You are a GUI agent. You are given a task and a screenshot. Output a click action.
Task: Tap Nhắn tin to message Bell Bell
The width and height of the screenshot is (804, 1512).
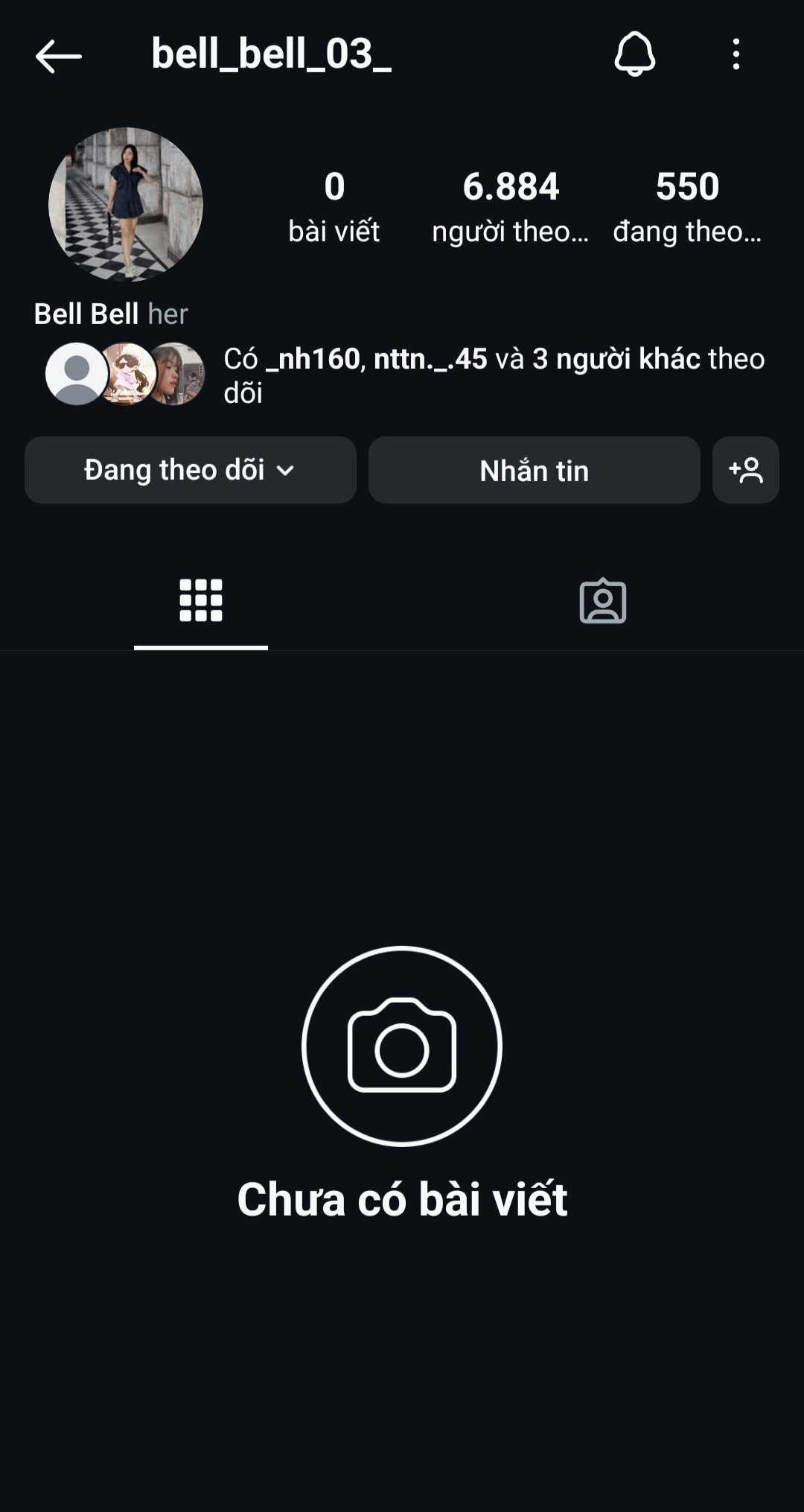pyautogui.click(x=534, y=470)
